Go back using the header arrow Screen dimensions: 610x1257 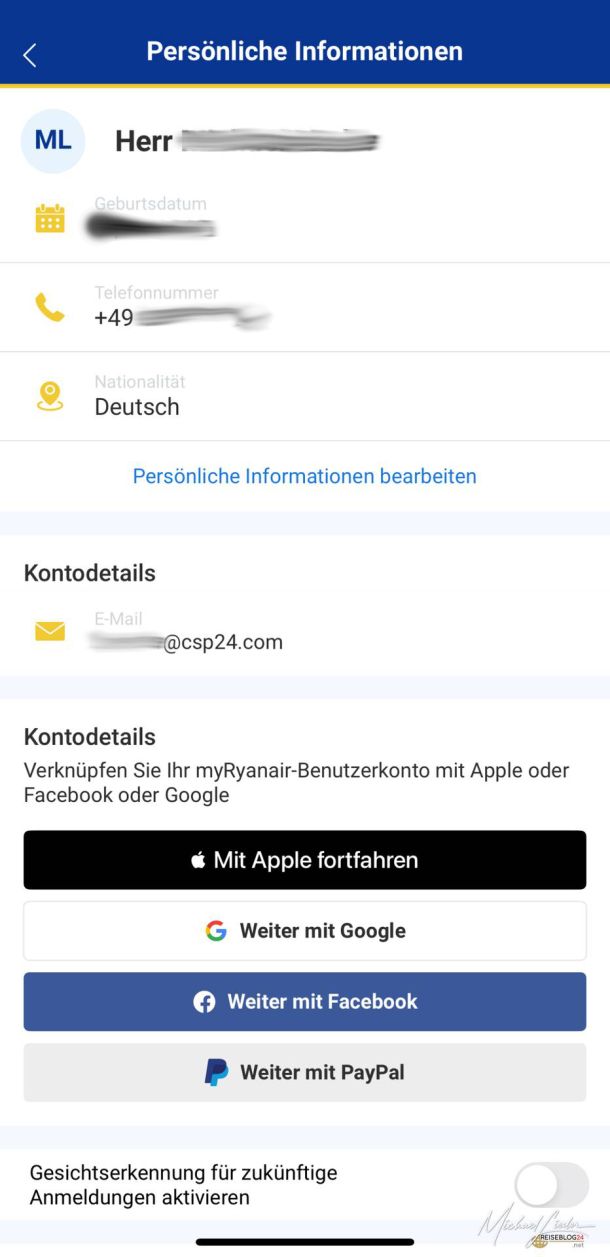pos(30,55)
